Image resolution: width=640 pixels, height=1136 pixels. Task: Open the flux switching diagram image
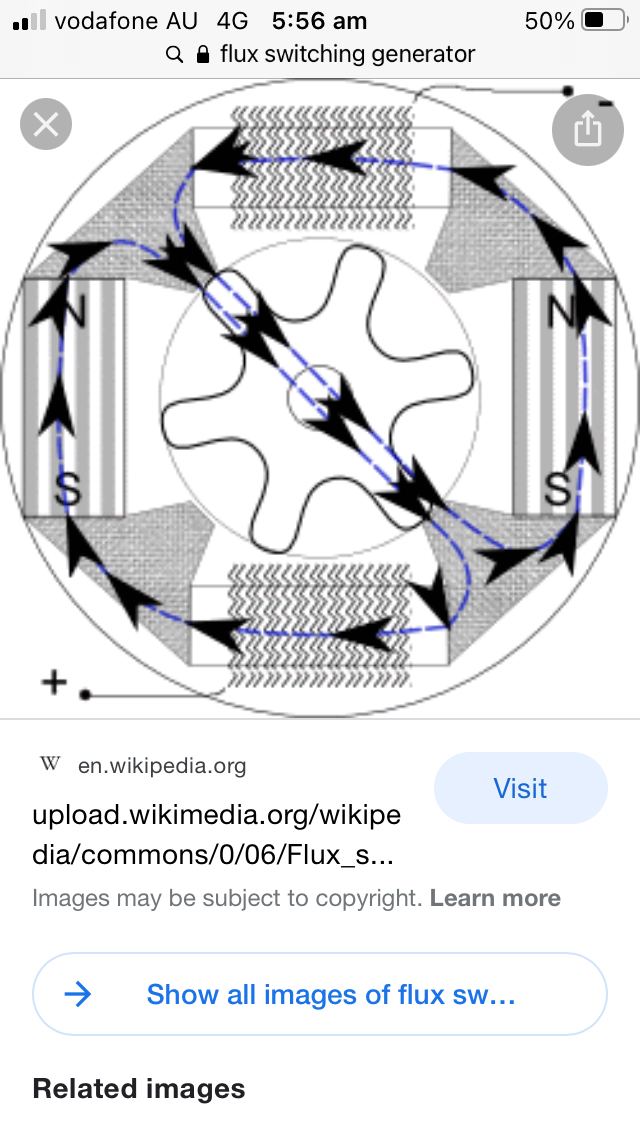[x=320, y=398]
